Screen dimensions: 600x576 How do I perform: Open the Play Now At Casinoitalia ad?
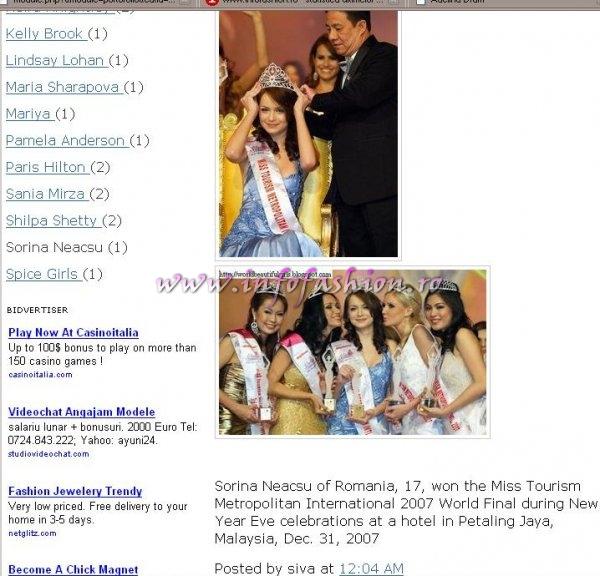pyautogui.click(x=73, y=333)
